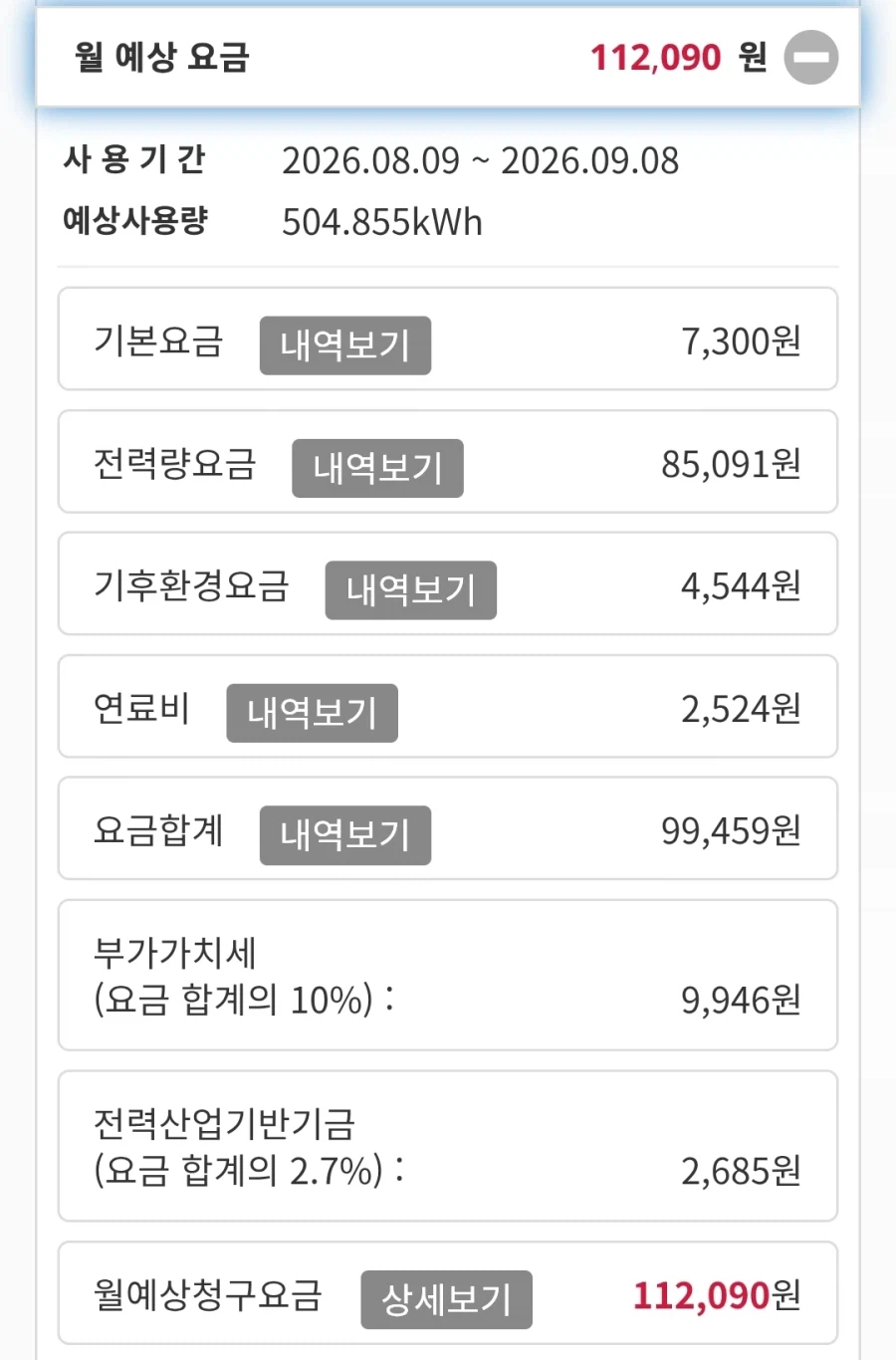Viewport: 896px width, 1360px height.
Task: Open 요금합계 내역보기 breakdown
Action: [345, 835]
